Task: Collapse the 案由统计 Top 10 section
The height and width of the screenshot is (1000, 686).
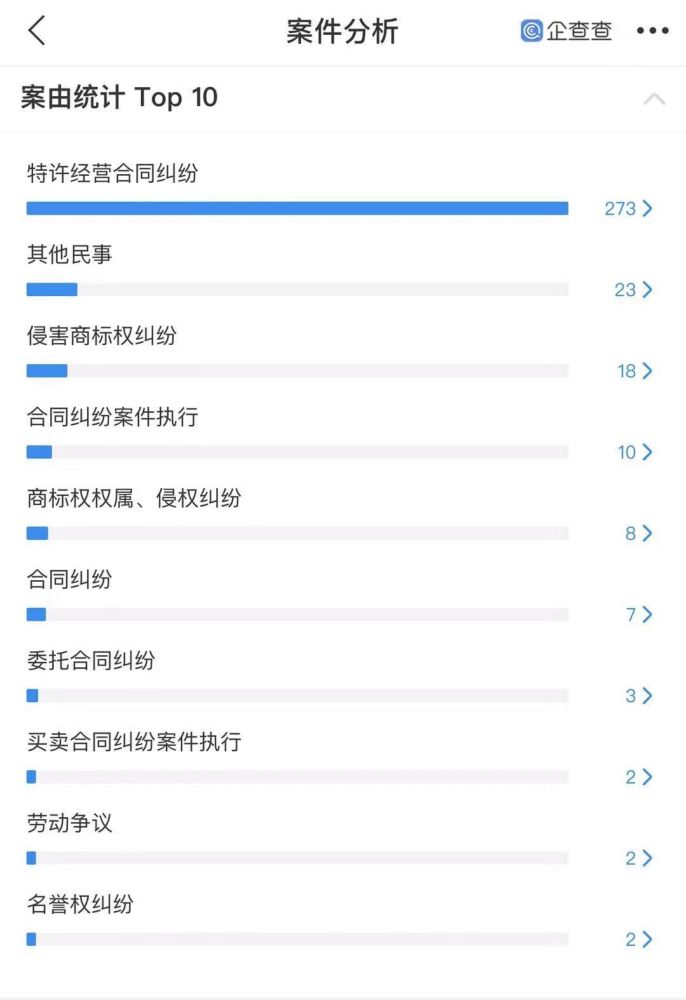Action: tap(654, 98)
